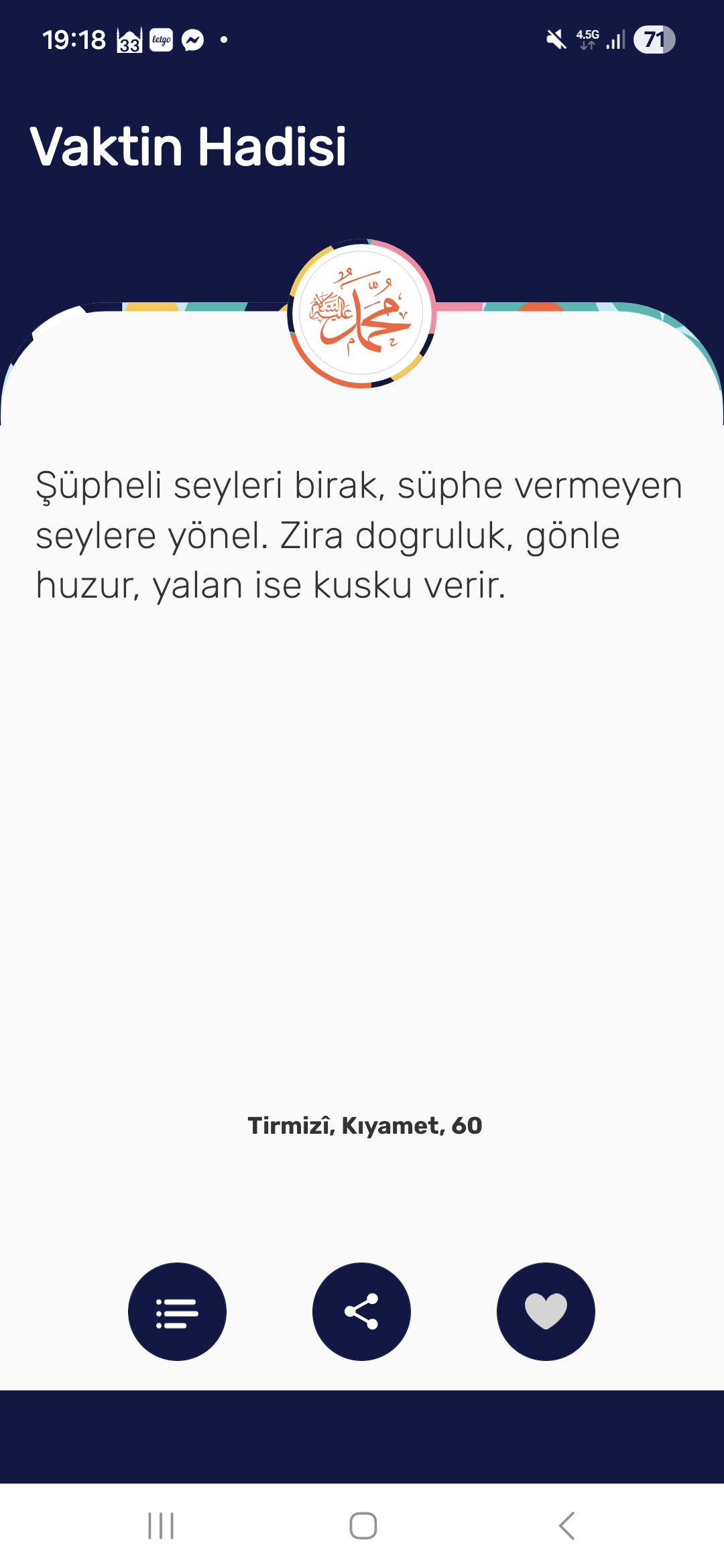The height and width of the screenshot is (1568, 724).
Task: Tap the source text Tirmizî, Kıyamet, 60
Action: coord(364,1126)
